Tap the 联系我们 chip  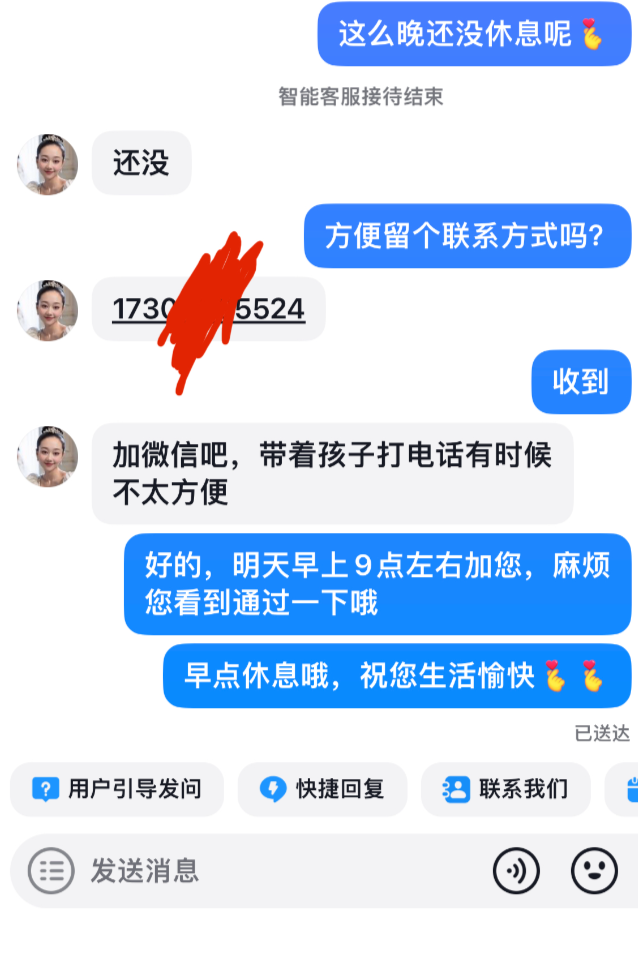click(506, 789)
